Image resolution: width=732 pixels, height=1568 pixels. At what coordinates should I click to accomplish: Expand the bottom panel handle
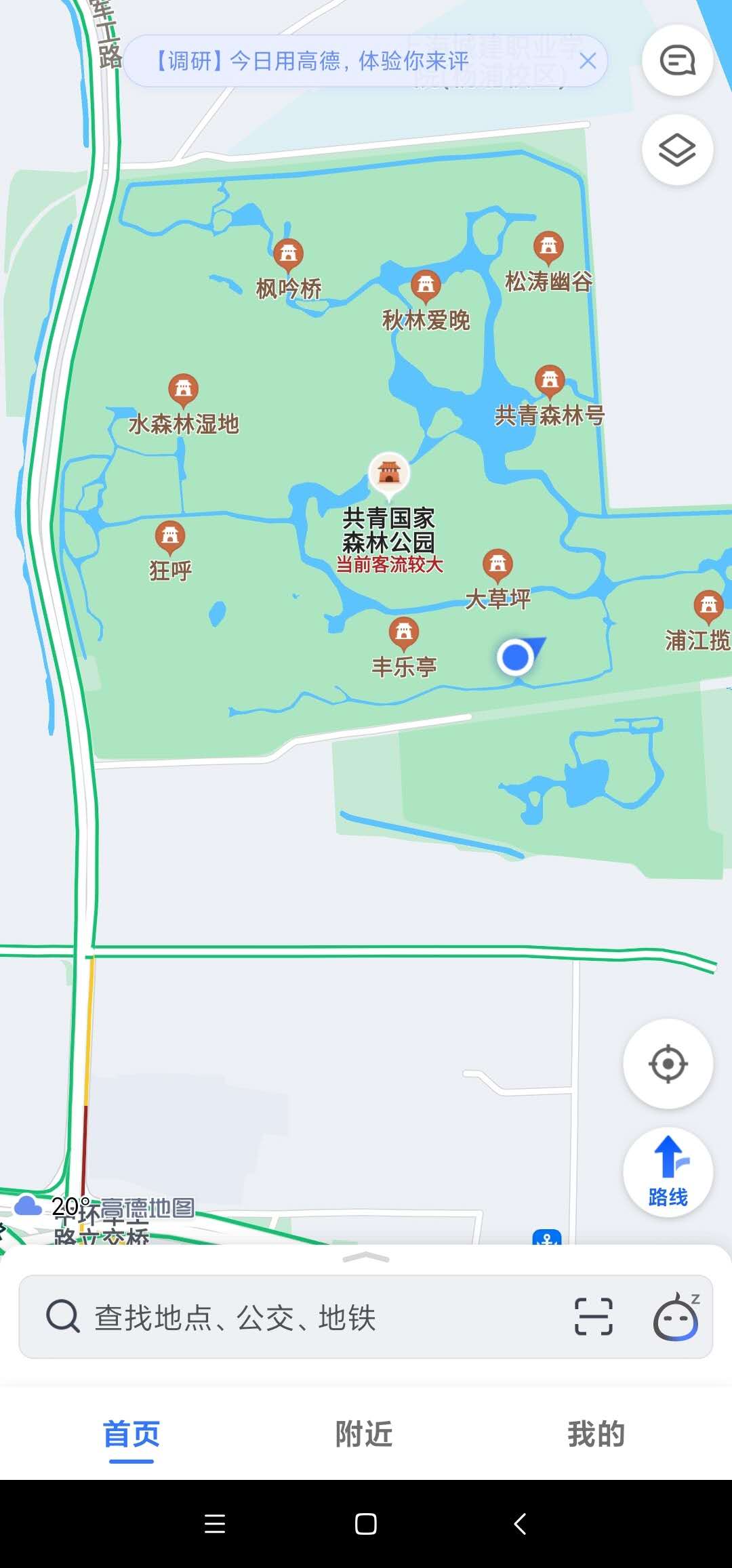[366, 1258]
